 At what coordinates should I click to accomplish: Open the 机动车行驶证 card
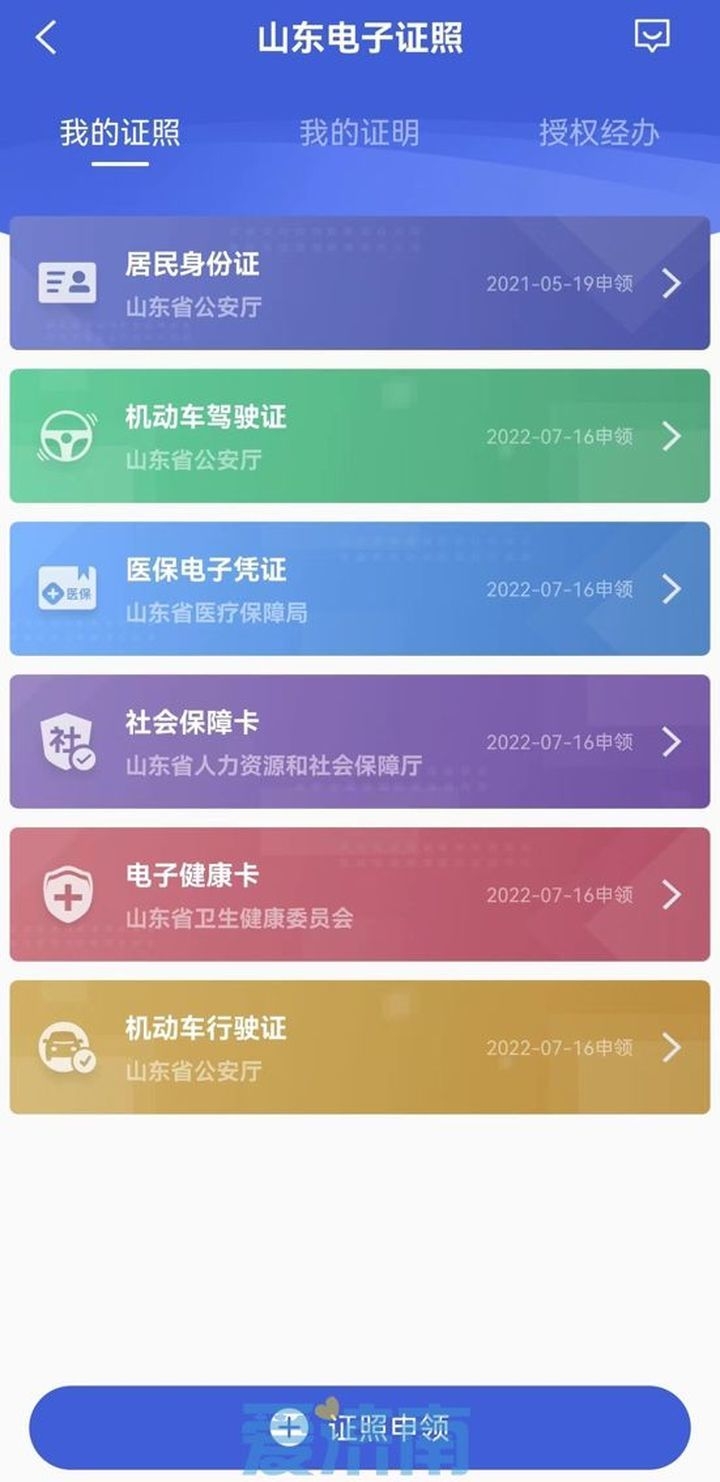pyautogui.click(x=360, y=1047)
